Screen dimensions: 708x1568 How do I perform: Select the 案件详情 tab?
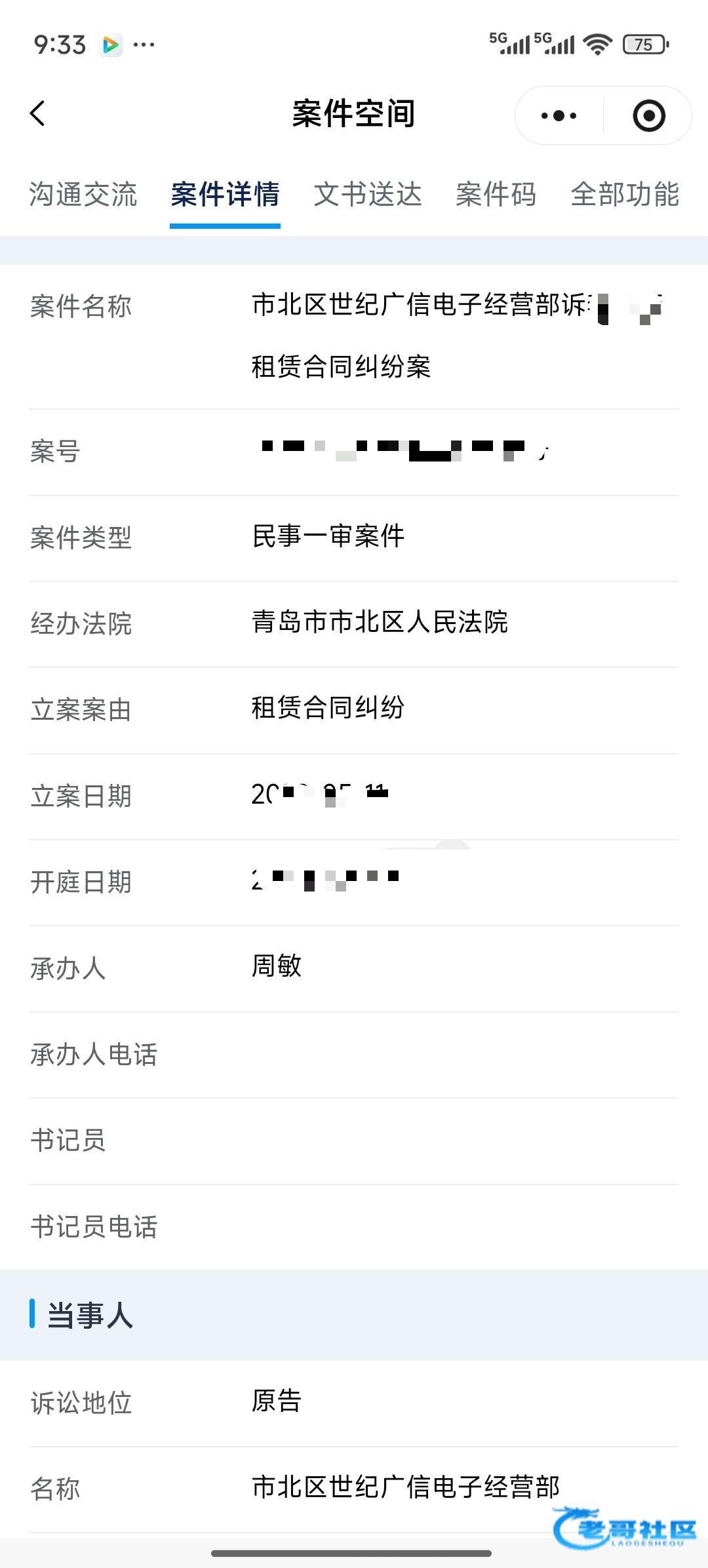click(x=225, y=195)
